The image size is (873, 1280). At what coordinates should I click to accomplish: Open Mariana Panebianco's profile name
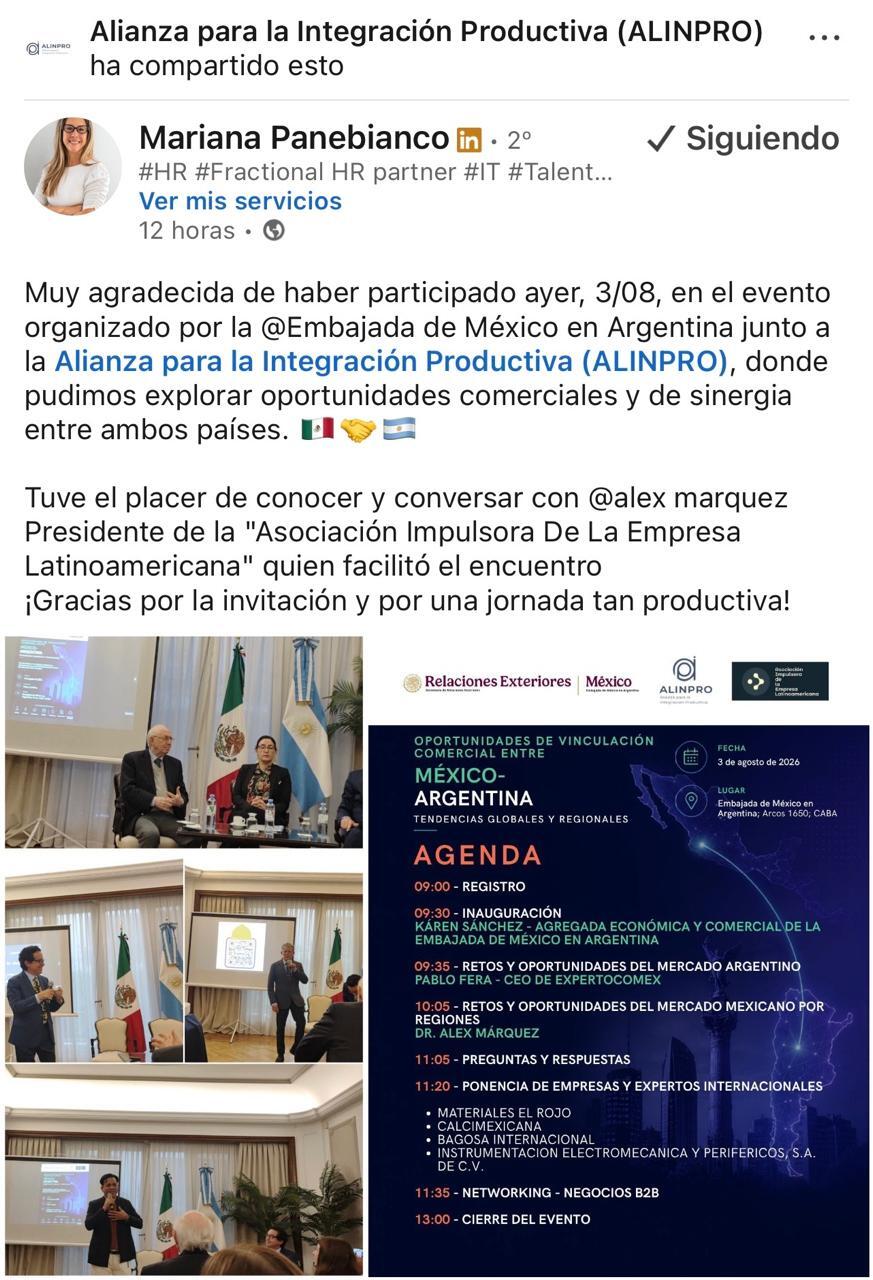point(294,138)
